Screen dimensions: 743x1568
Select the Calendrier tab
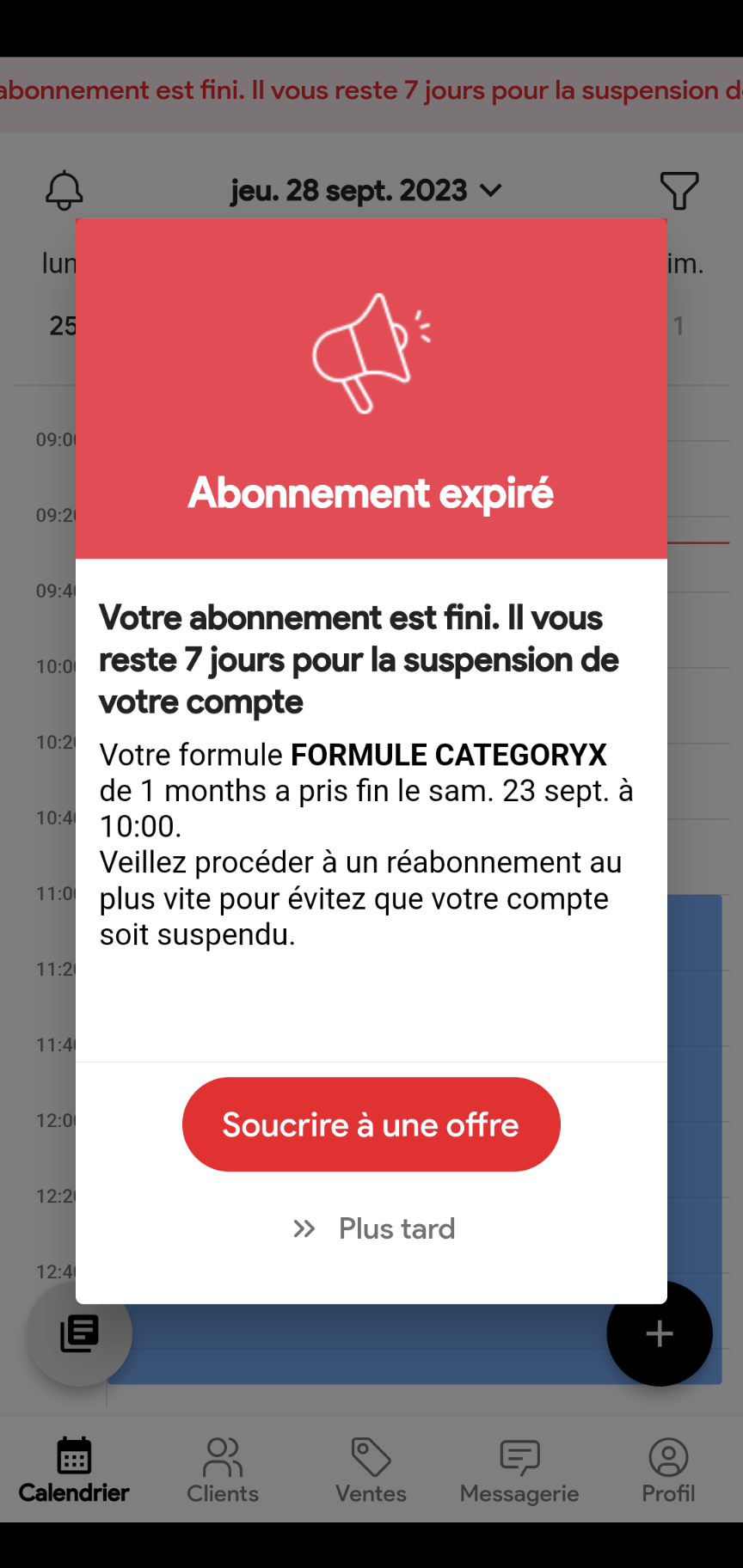pyautogui.click(x=74, y=1470)
